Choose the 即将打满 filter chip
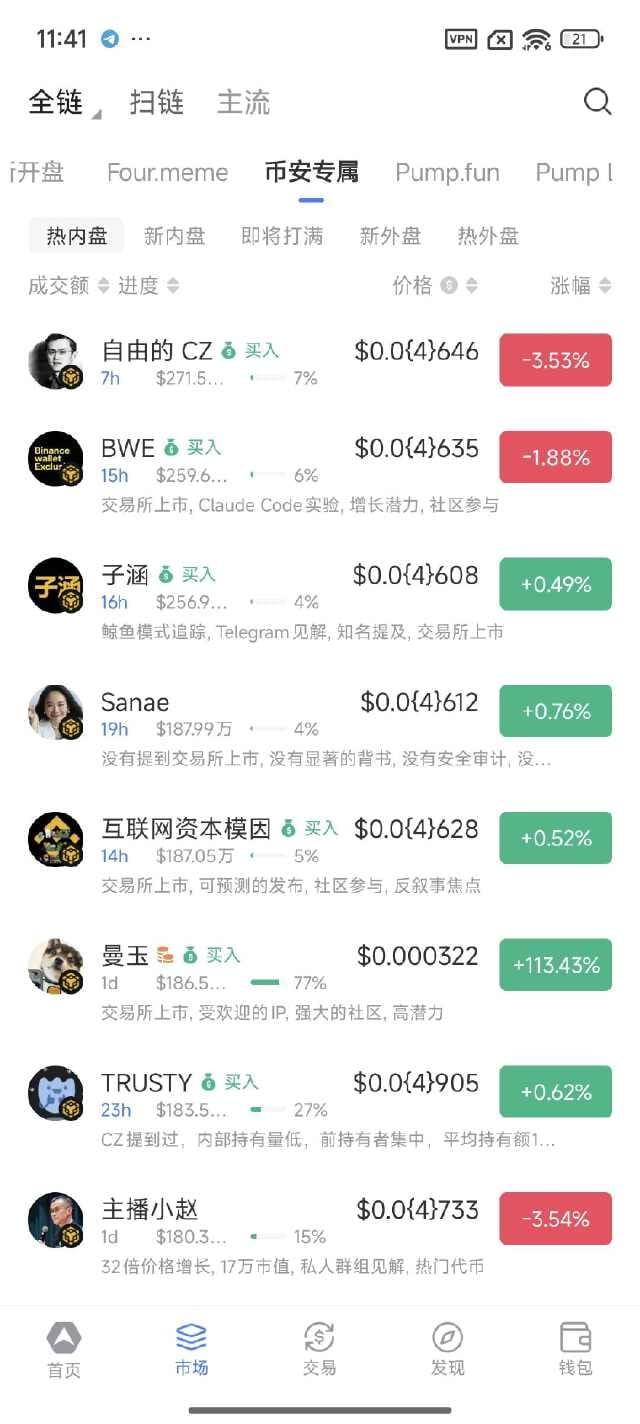The image size is (640, 1424). click(282, 236)
